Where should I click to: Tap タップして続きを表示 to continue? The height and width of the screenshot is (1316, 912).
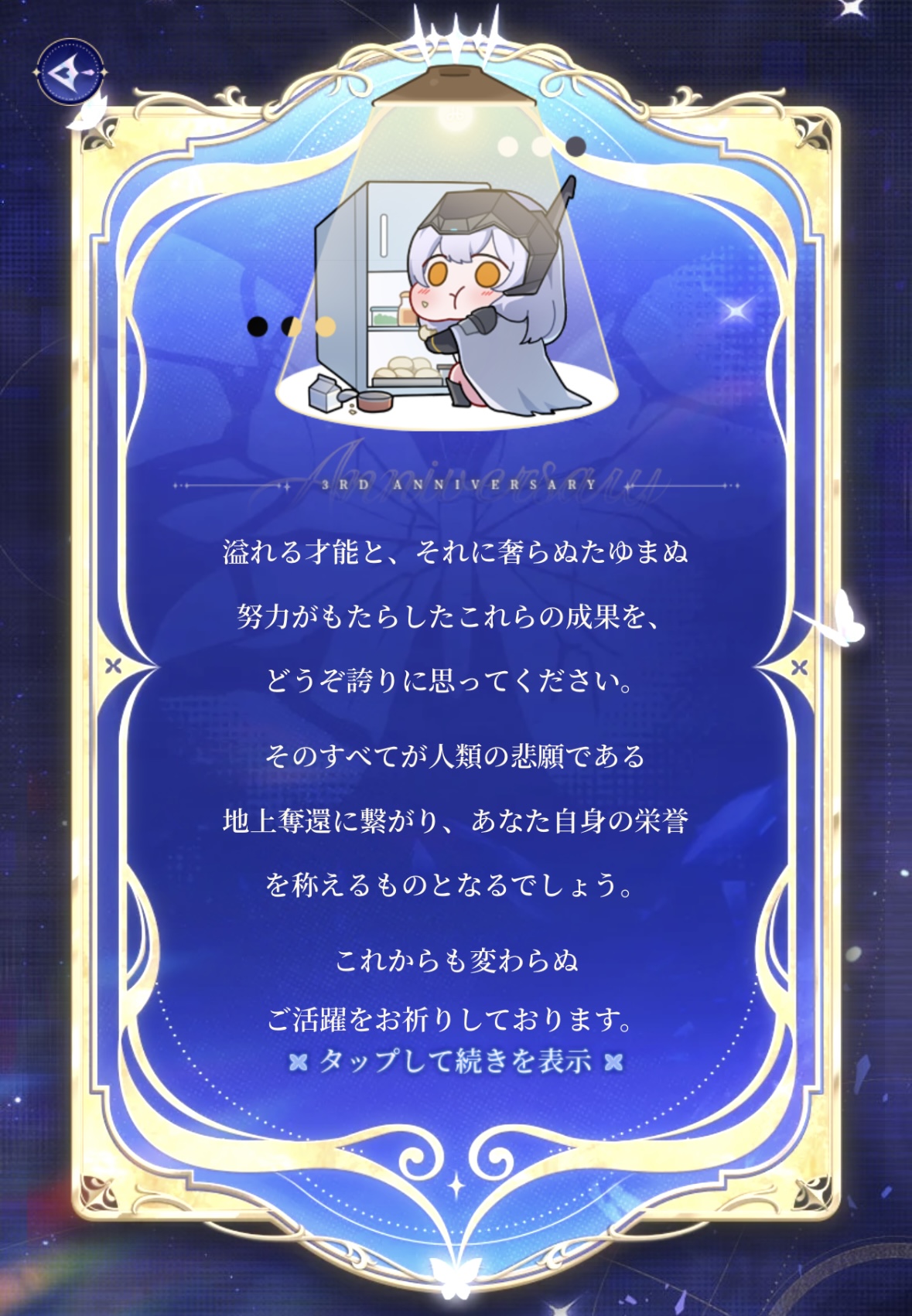(456, 1061)
